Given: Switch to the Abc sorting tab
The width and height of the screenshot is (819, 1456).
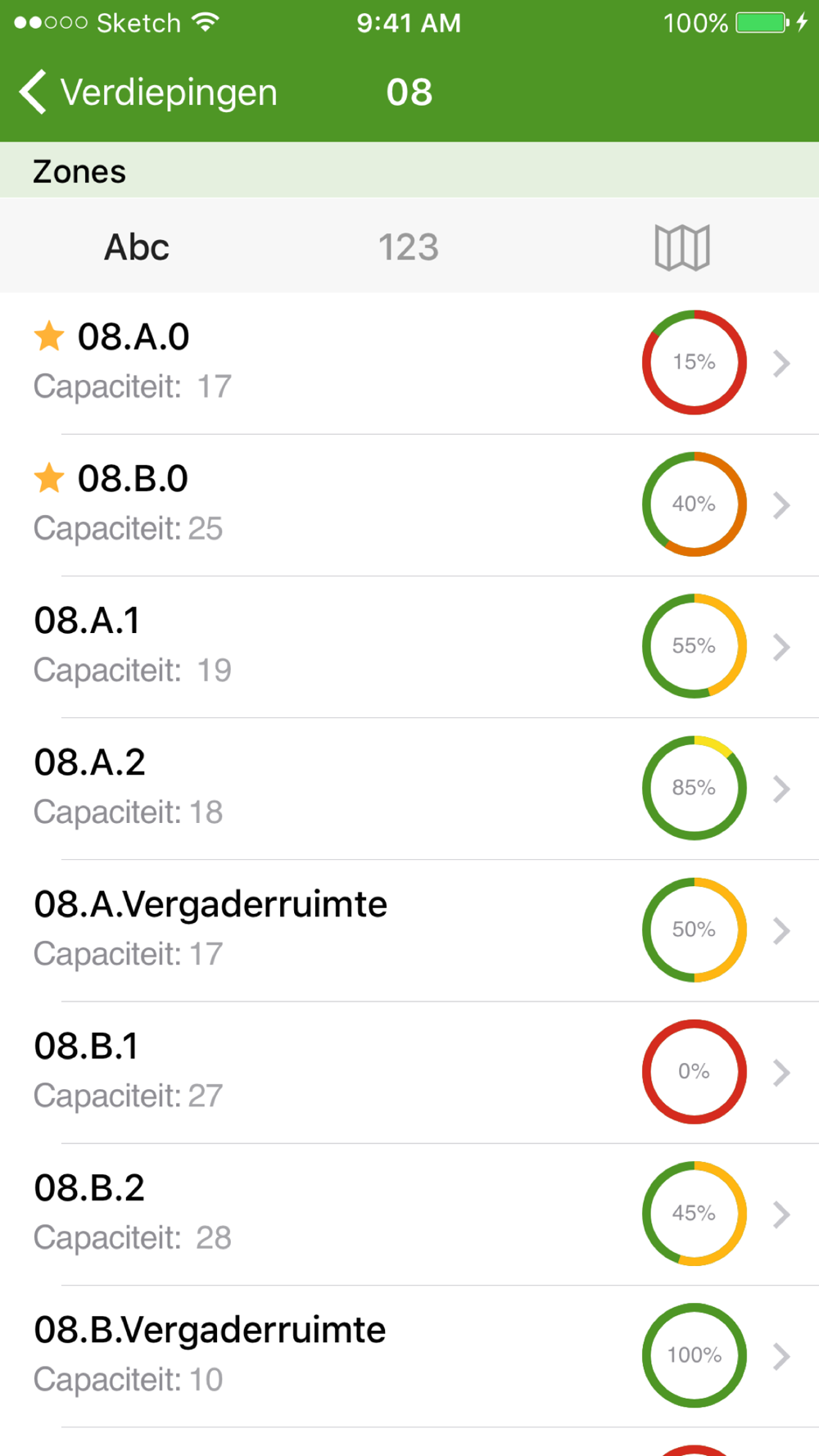Looking at the screenshot, I should click(x=137, y=247).
